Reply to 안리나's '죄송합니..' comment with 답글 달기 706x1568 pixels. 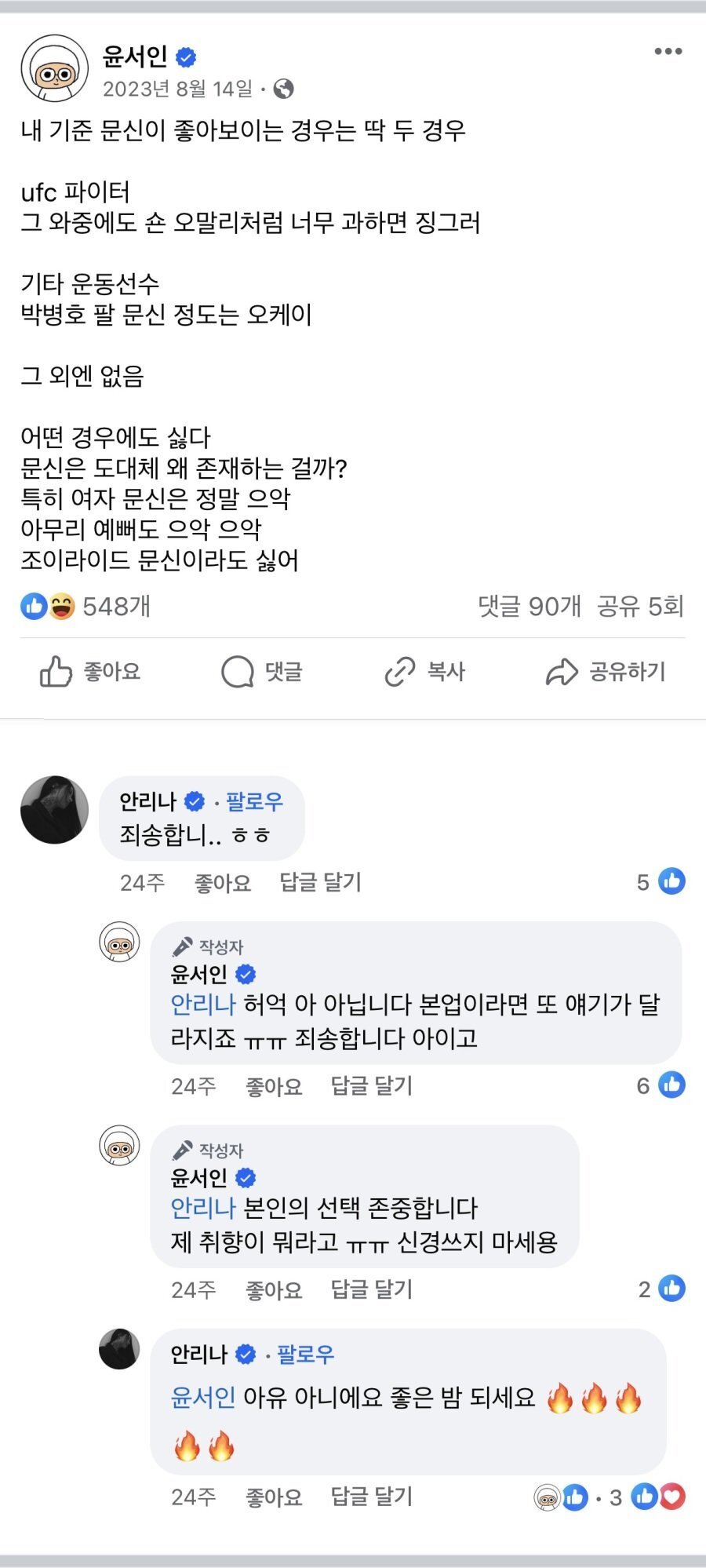pos(320,883)
